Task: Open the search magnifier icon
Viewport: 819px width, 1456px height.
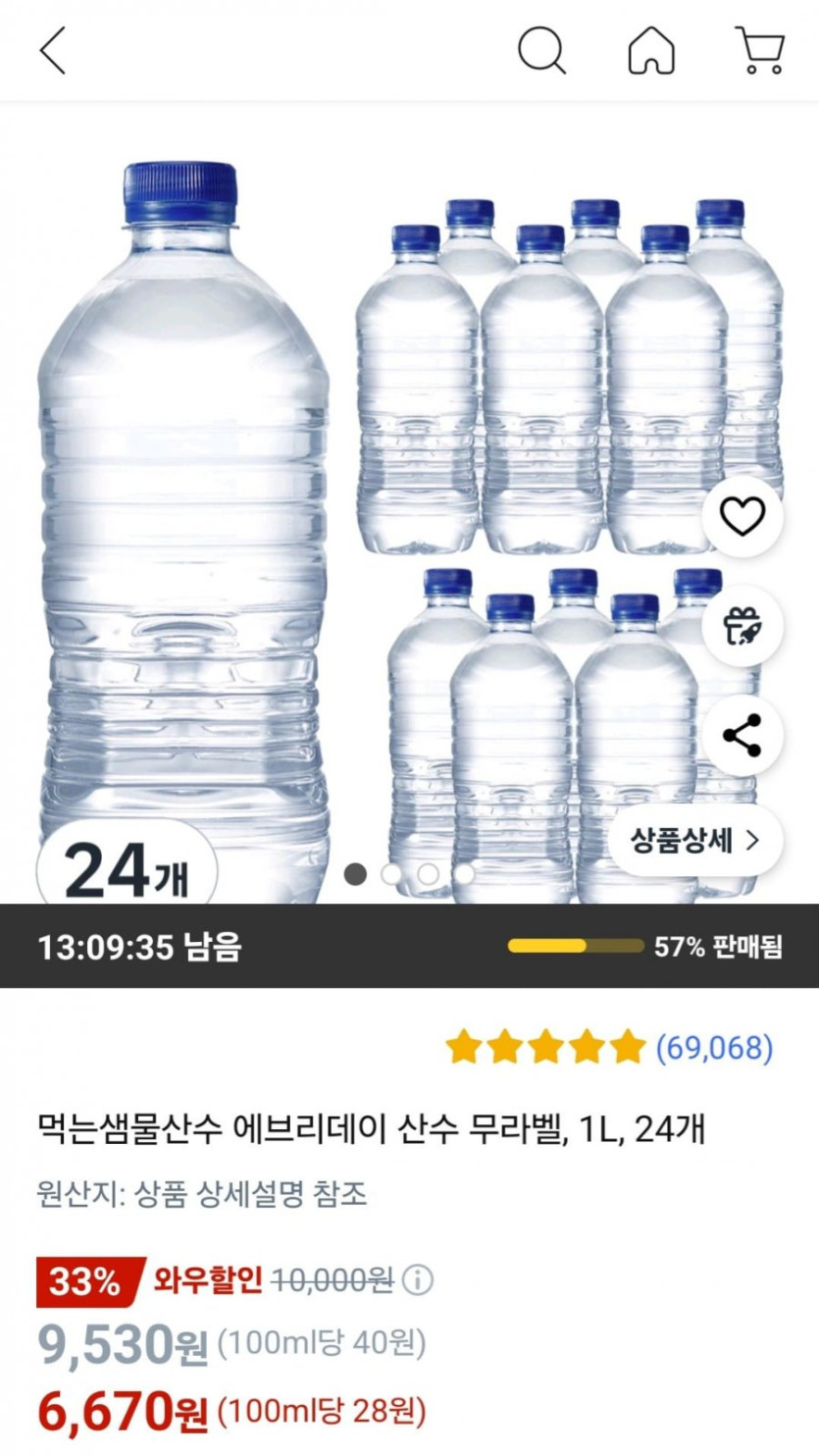Action: pyautogui.click(x=541, y=50)
